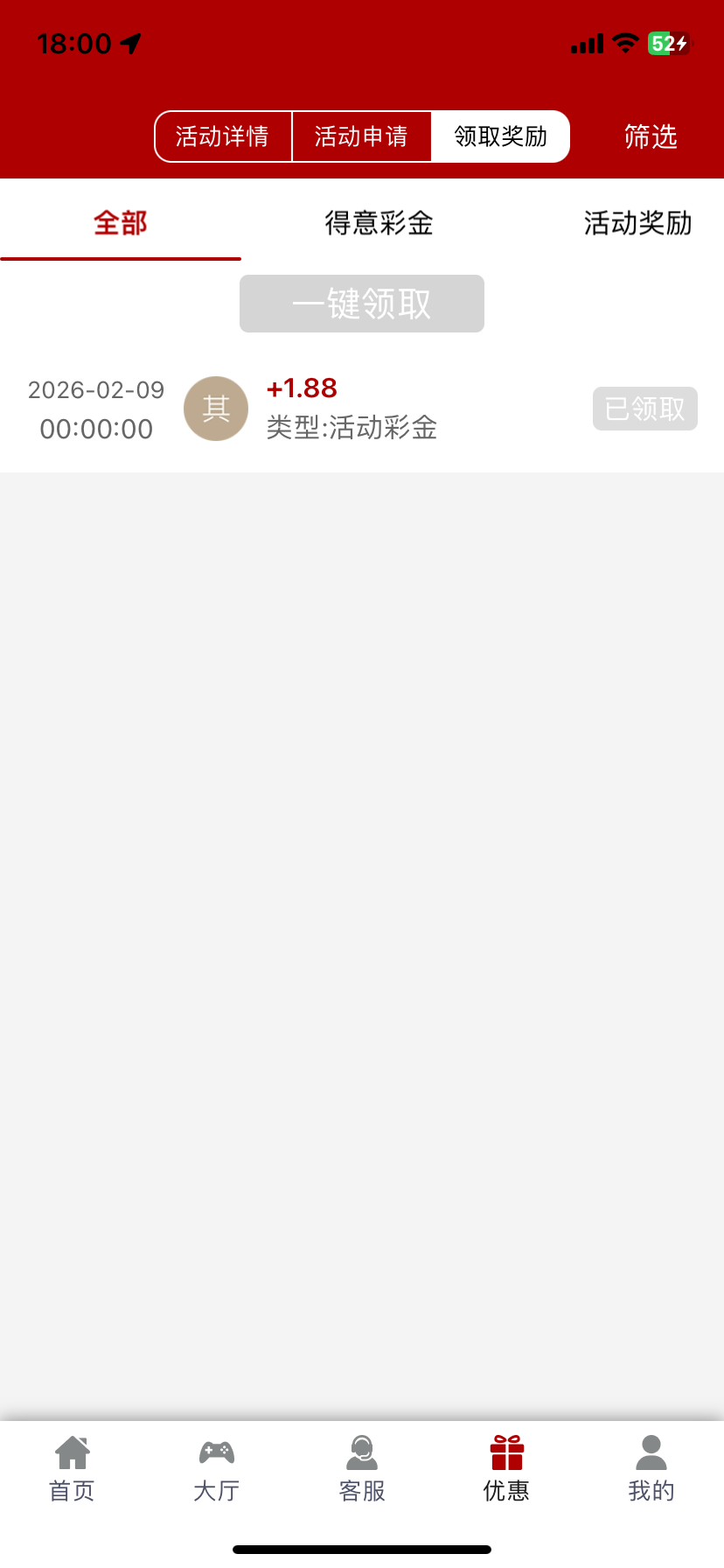The width and height of the screenshot is (724, 1568).
Task: Tap 已领取 on the +1.88 reward
Action: (645, 409)
